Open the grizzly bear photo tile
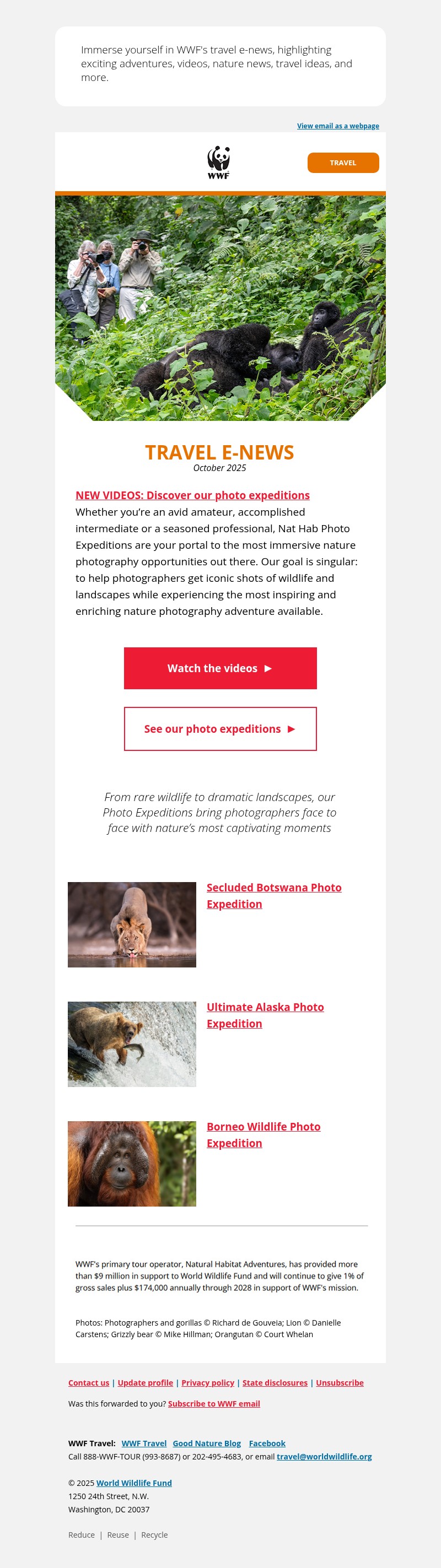The width and height of the screenshot is (441, 1568). (x=132, y=1044)
